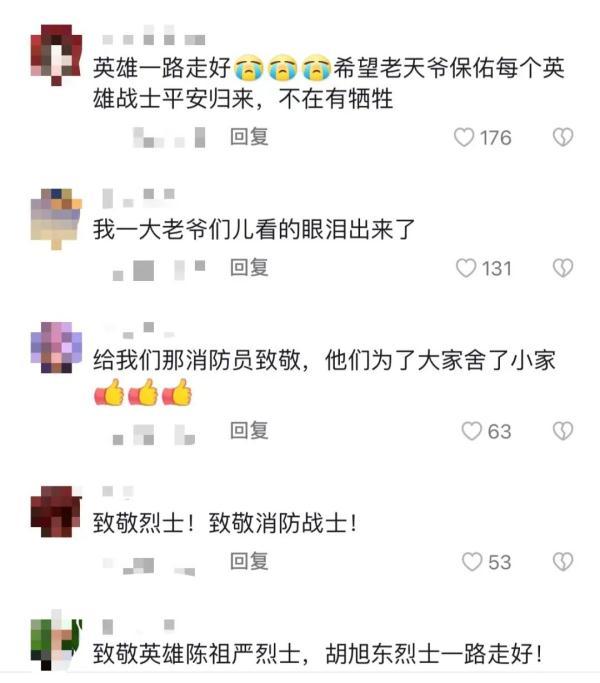Viewport: 600px width, 683px height.
Task: Like the comment starting 英雄一路走好
Action: click(x=464, y=138)
